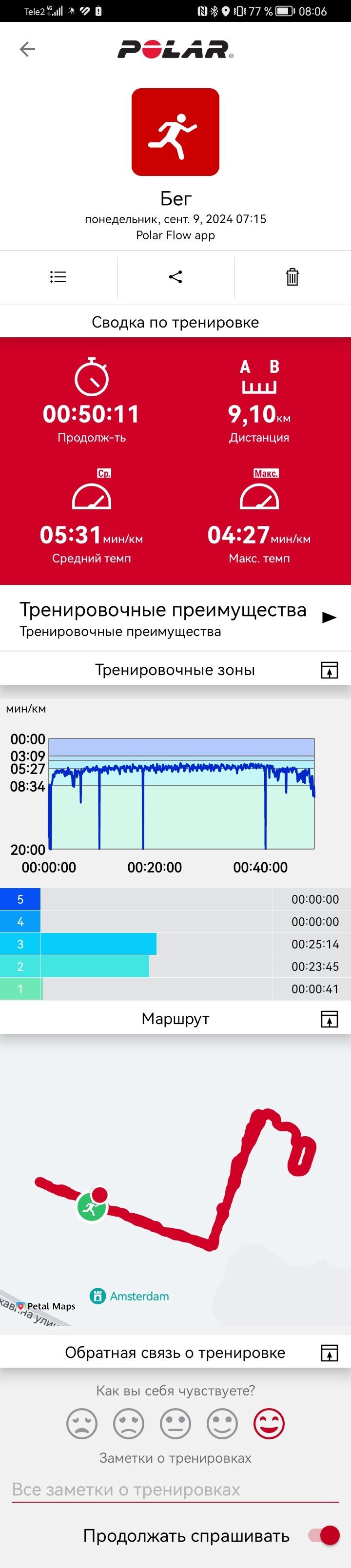
Task: Go back using the top arrow
Action: (27, 49)
